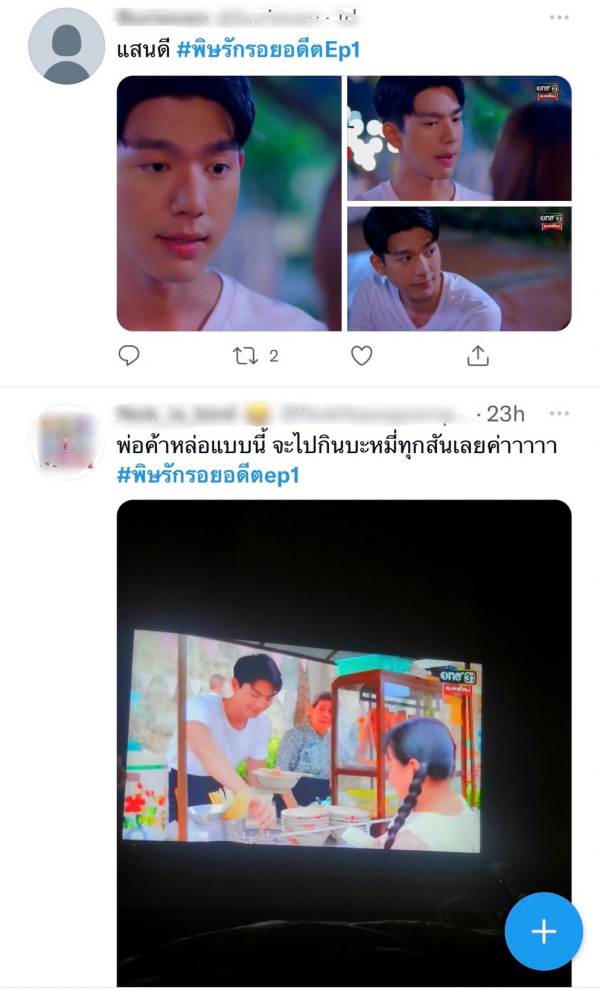Open overflow menu on the 23h tweet
Viewport: 600px width, 993px height.
coord(559,413)
